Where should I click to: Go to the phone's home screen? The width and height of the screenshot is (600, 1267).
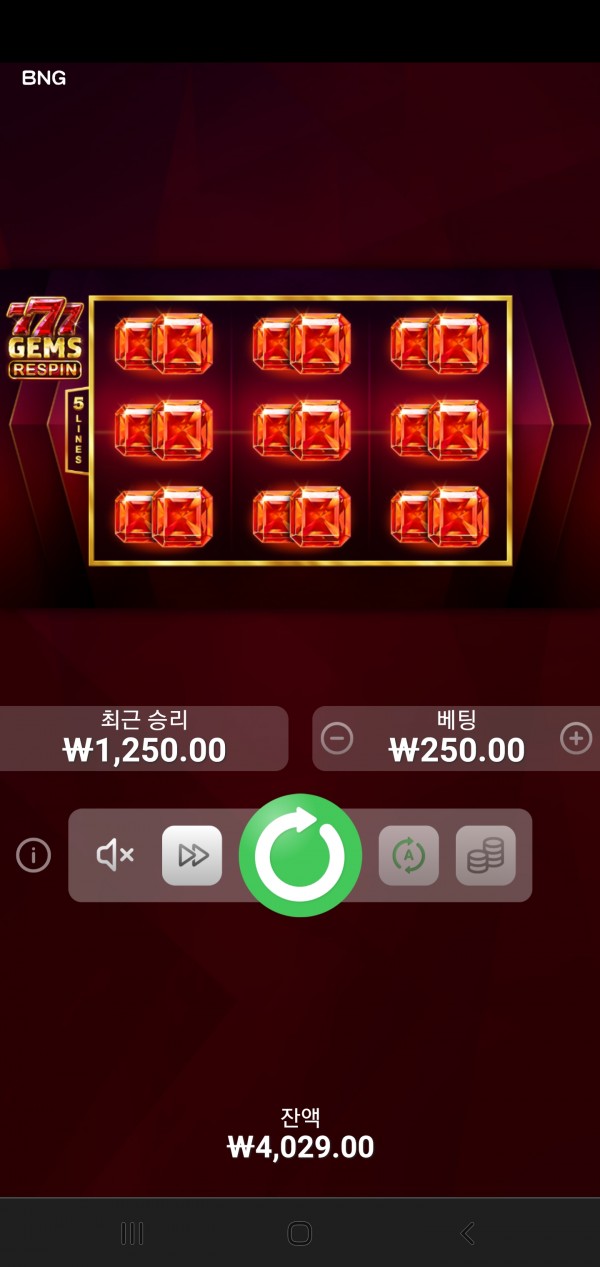point(300,1233)
